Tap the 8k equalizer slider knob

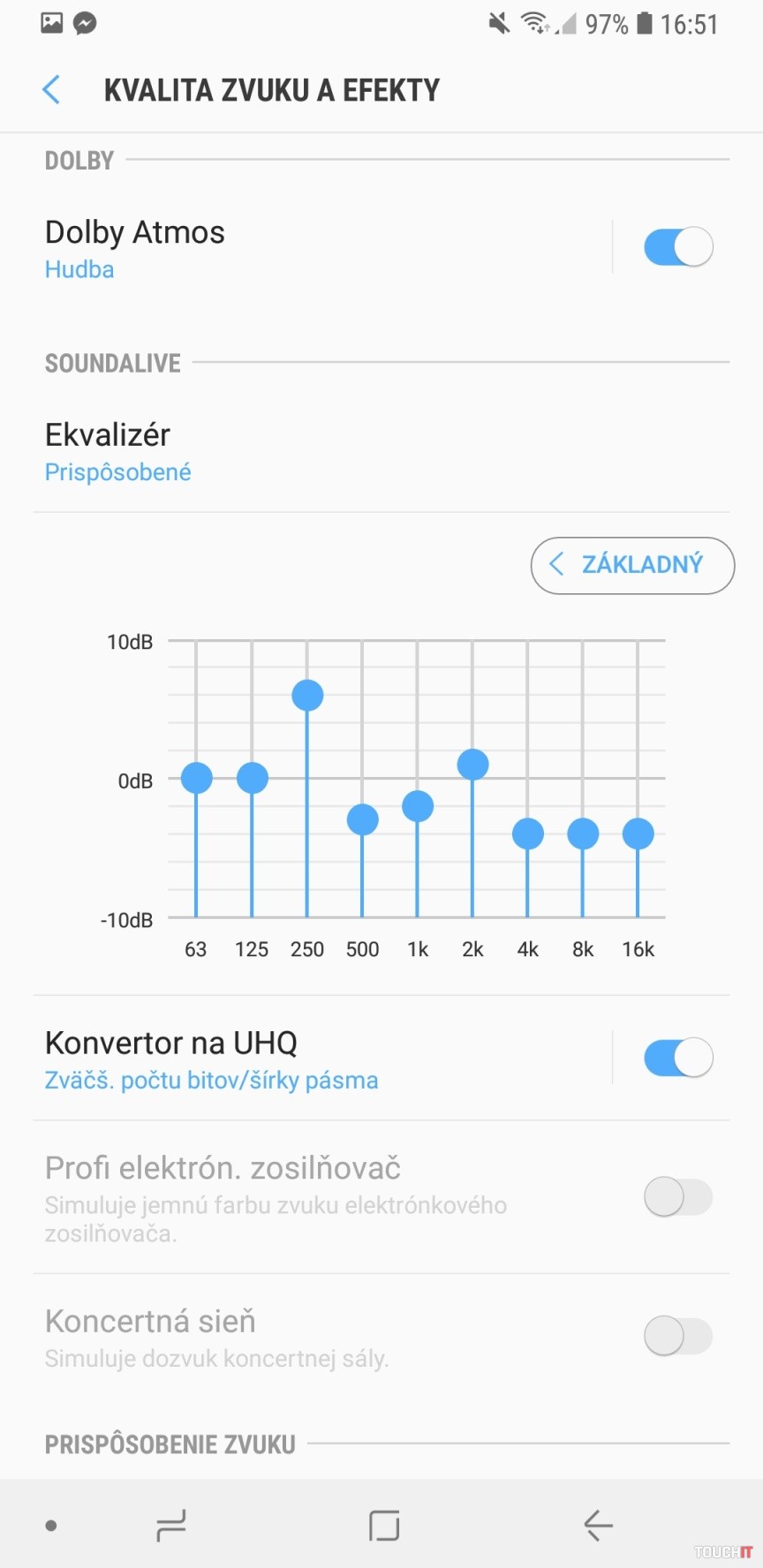pyautogui.click(x=583, y=833)
